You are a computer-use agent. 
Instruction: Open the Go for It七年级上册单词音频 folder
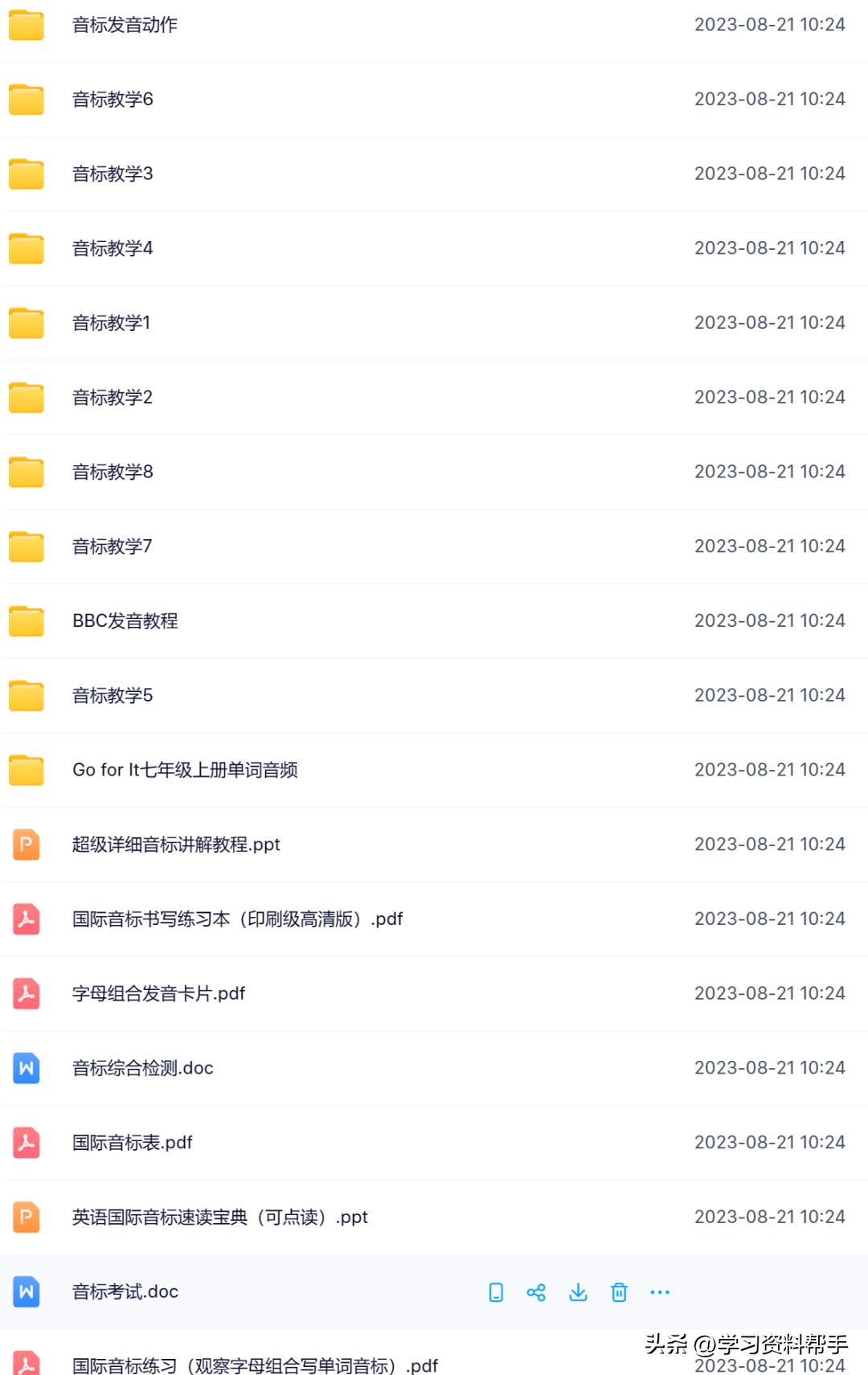pos(185,770)
